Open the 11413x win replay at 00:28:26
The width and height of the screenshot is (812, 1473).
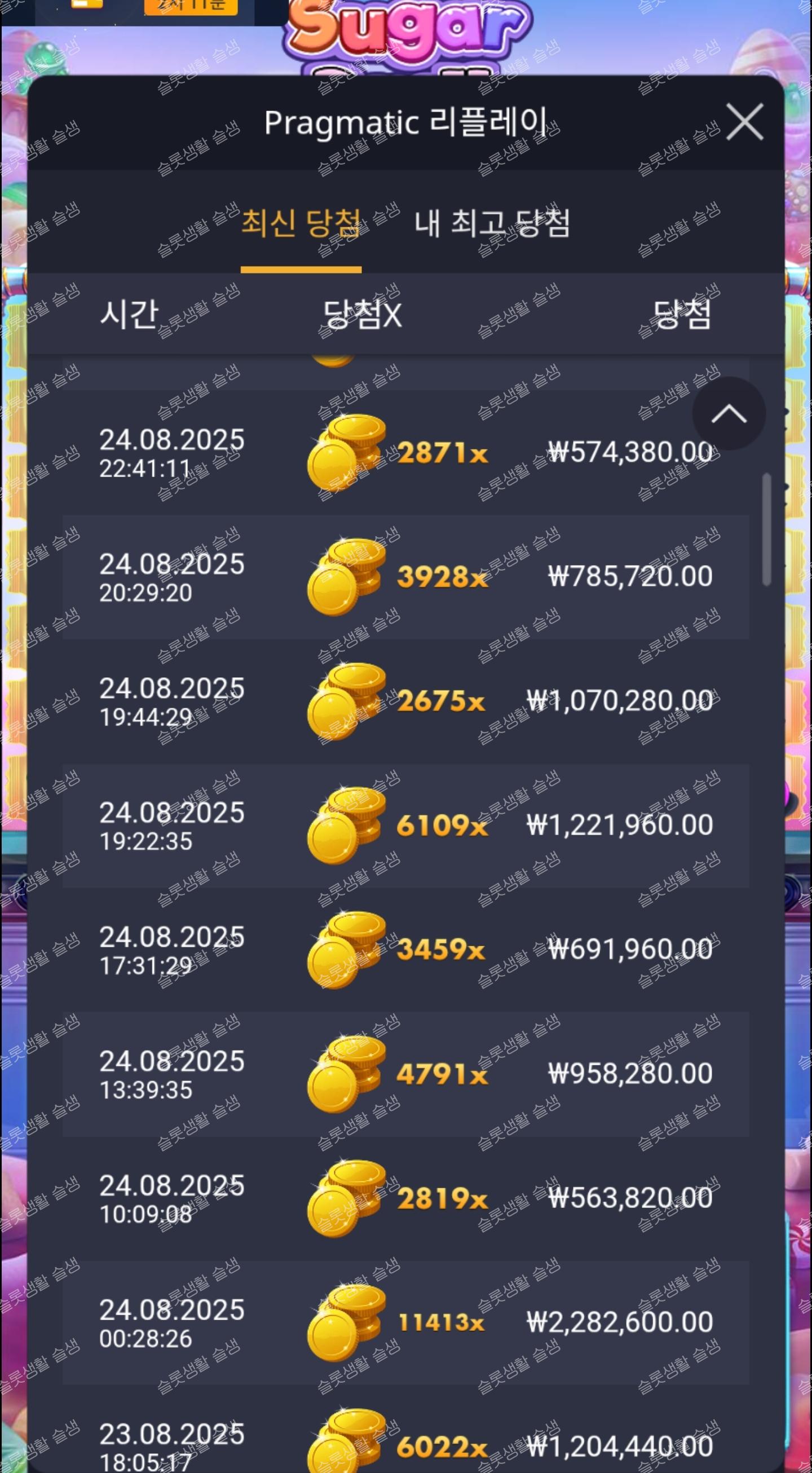tap(406, 1322)
